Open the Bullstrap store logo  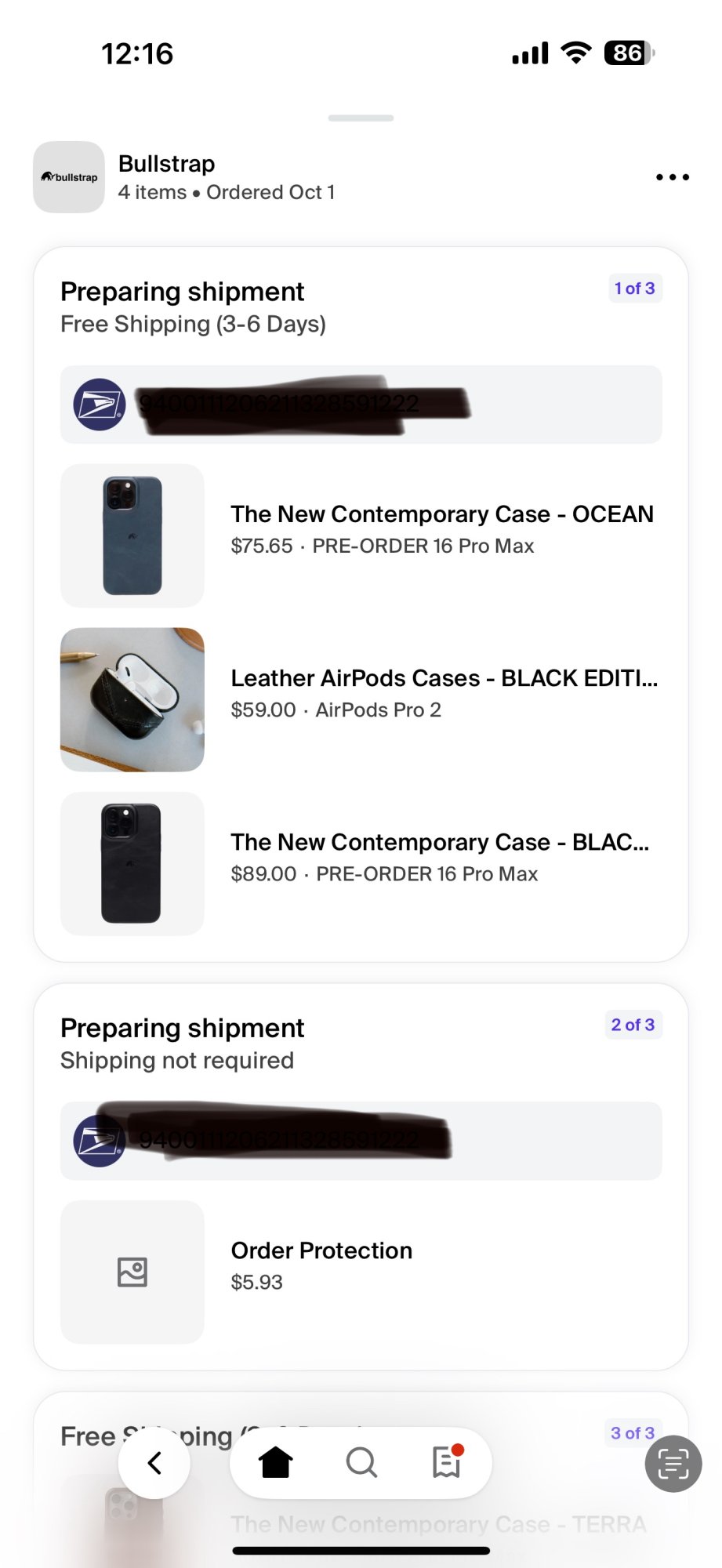pyautogui.click(x=69, y=177)
